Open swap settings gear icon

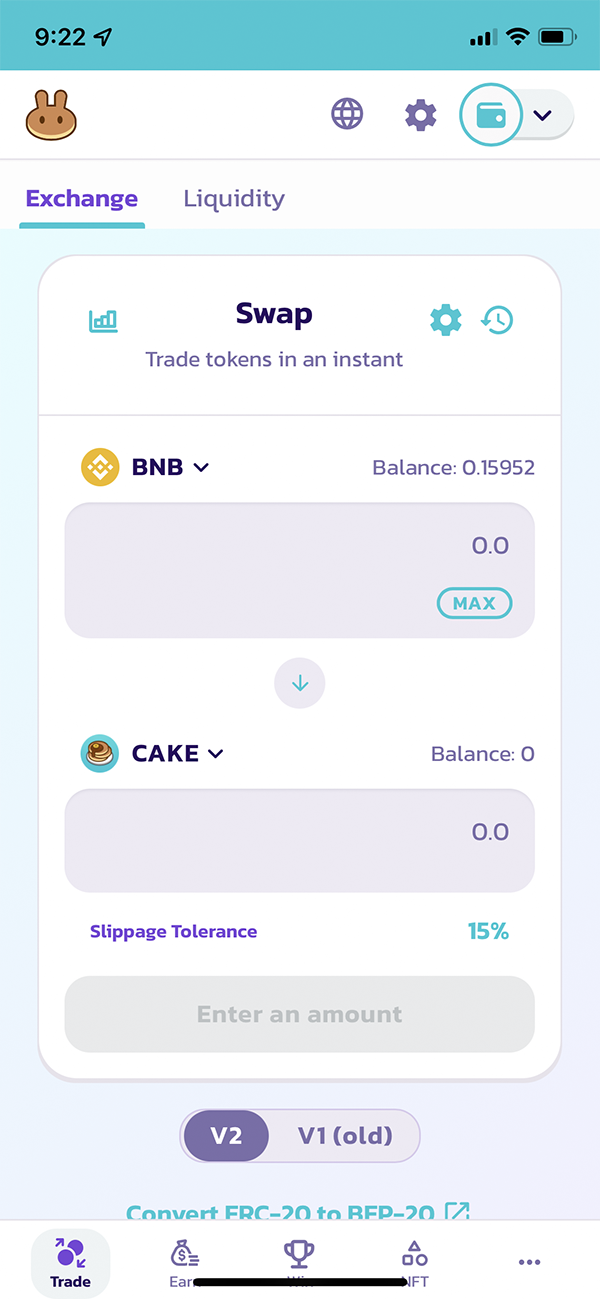tap(446, 320)
